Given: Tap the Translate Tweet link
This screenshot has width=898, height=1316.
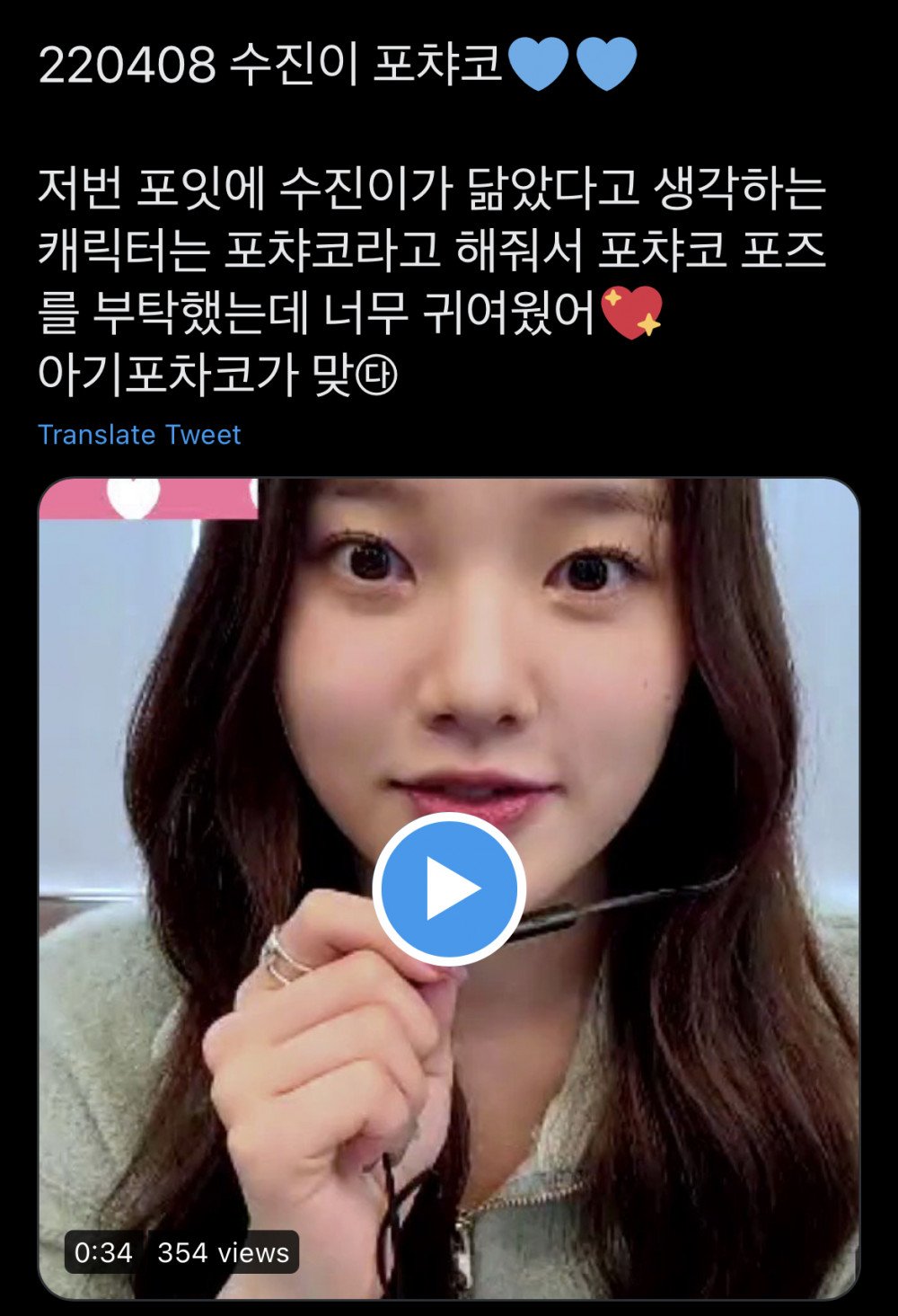Looking at the screenshot, I should pyautogui.click(x=139, y=435).
